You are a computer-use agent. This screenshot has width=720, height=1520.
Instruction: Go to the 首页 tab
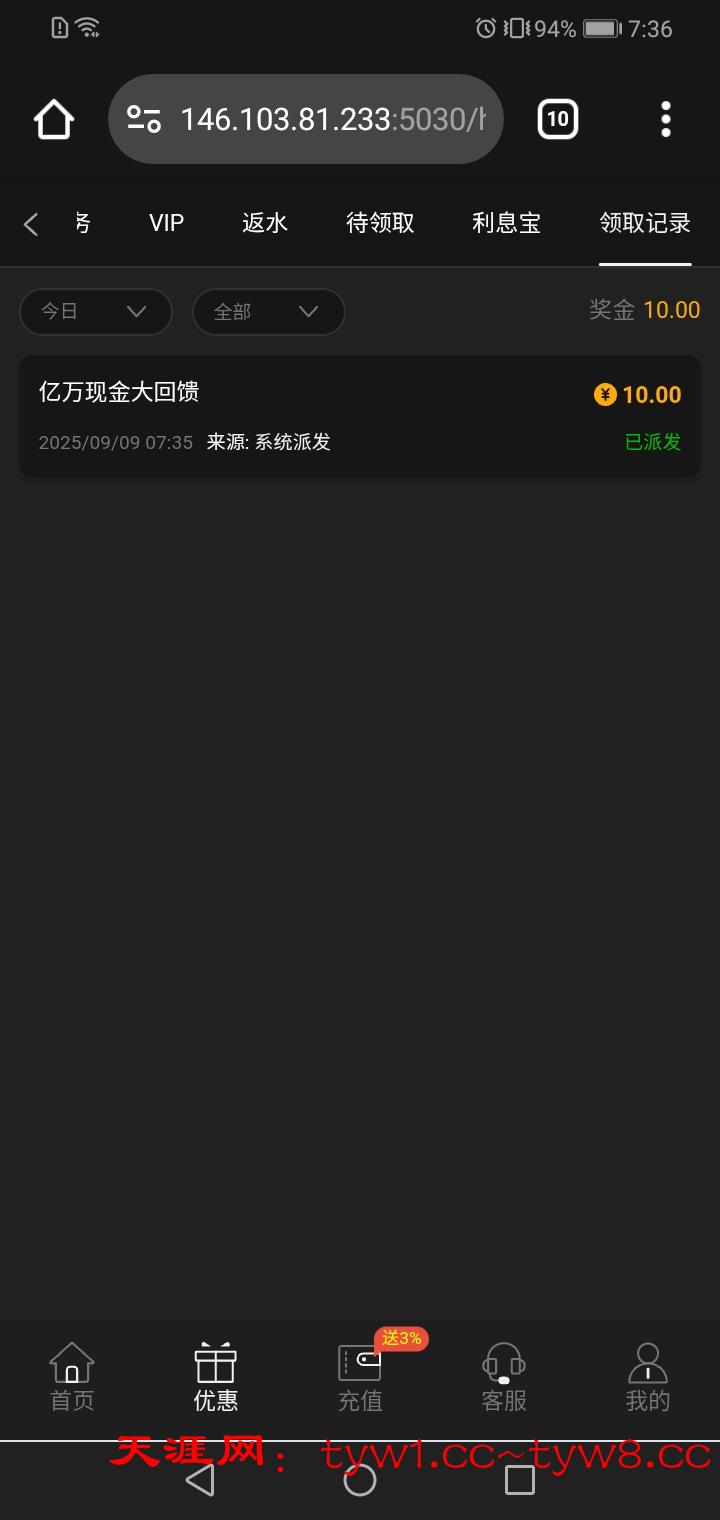tap(72, 1378)
